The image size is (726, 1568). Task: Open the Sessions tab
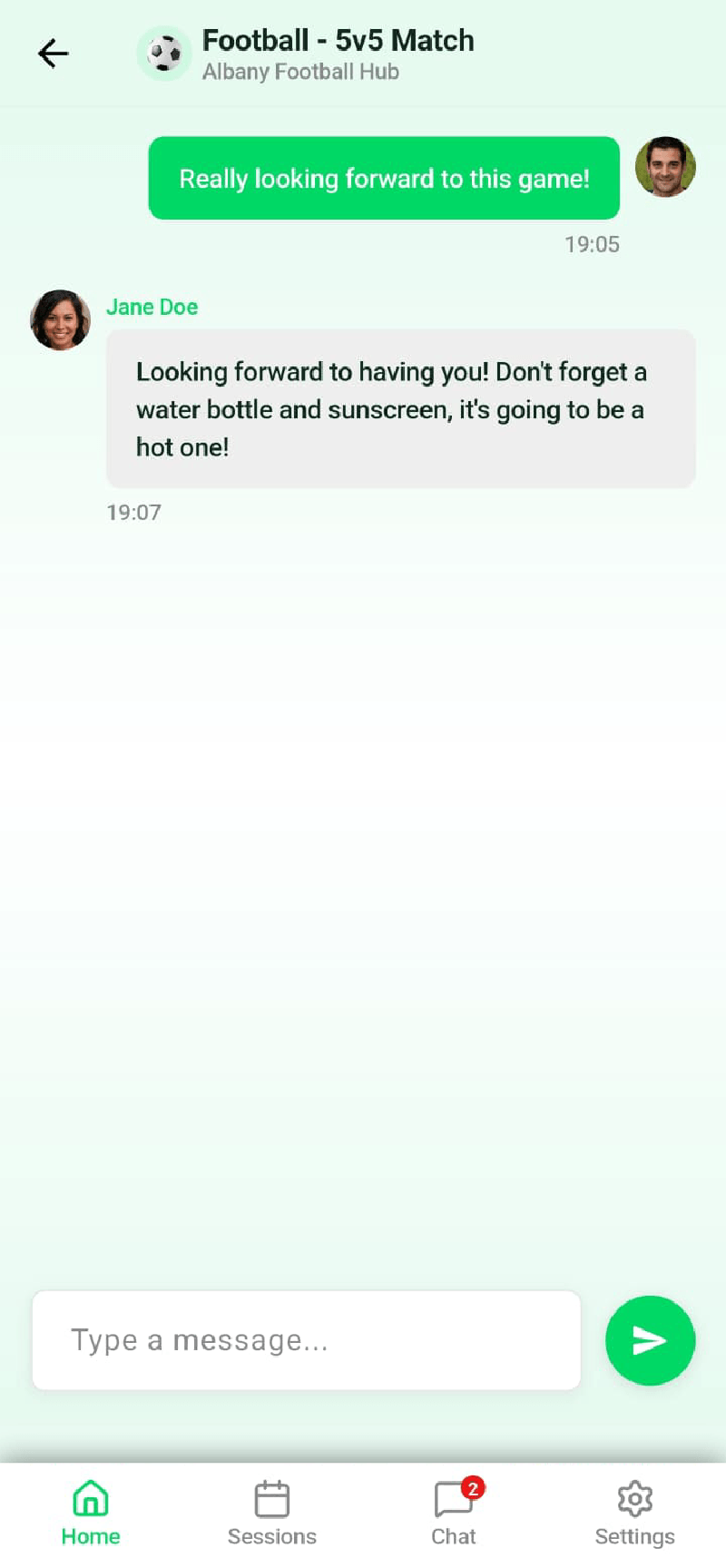(x=272, y=1513)
